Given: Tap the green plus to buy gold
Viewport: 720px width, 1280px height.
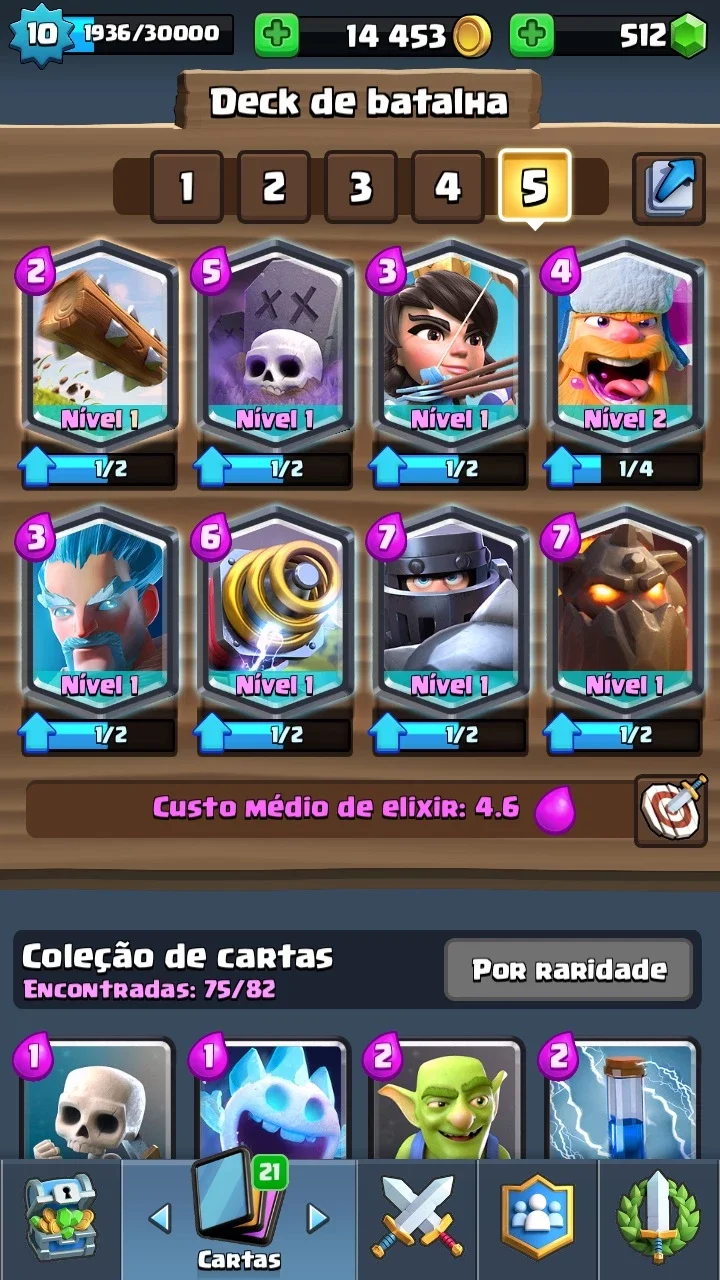Looking at the screenshot, I should click(277, 36).
